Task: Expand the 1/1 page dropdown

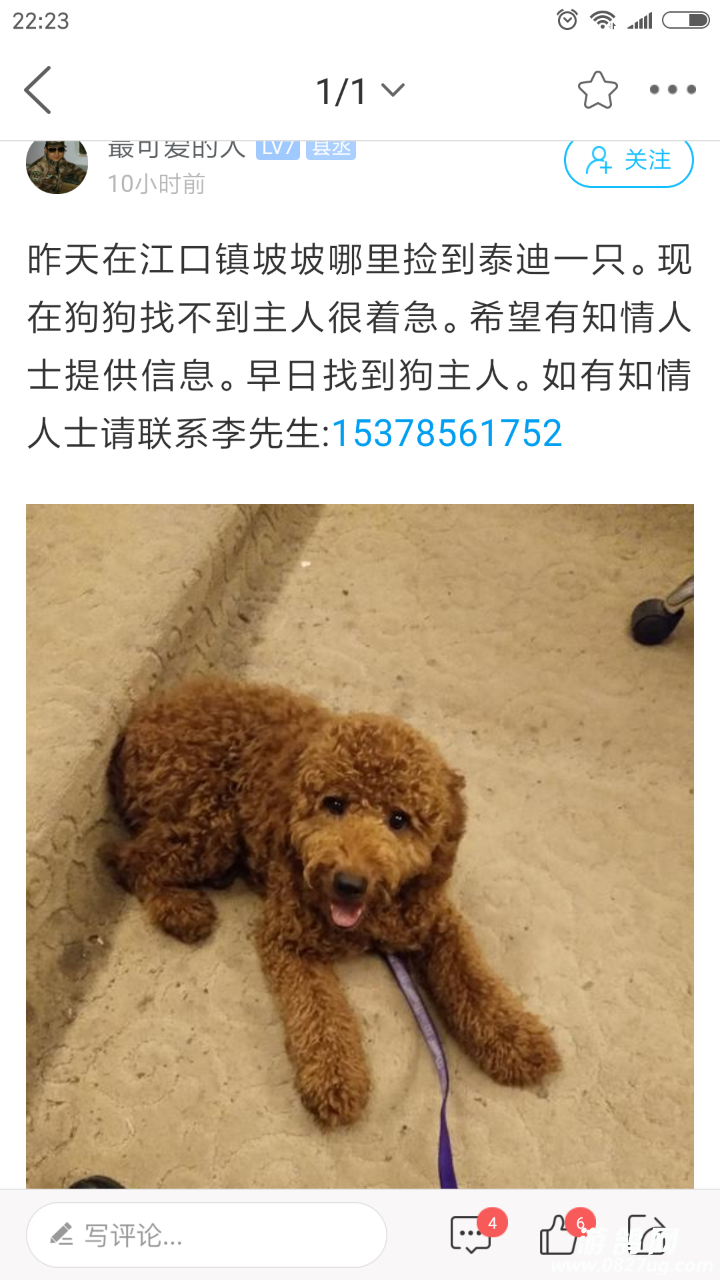Action: pyautogui.click(x=360, y=91)
